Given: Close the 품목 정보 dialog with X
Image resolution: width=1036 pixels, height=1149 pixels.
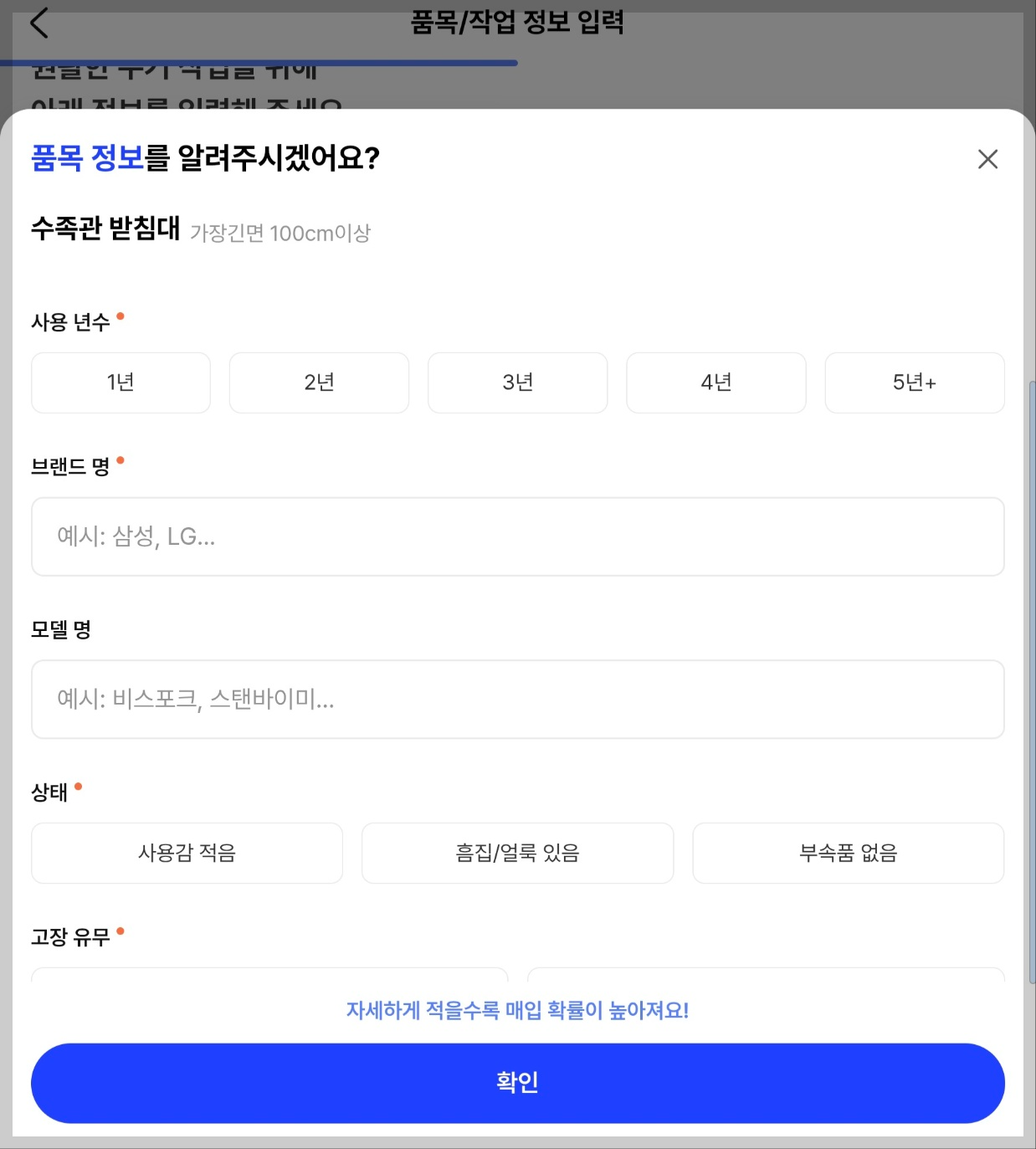Looking at the screenshot, I should point(987,159).
